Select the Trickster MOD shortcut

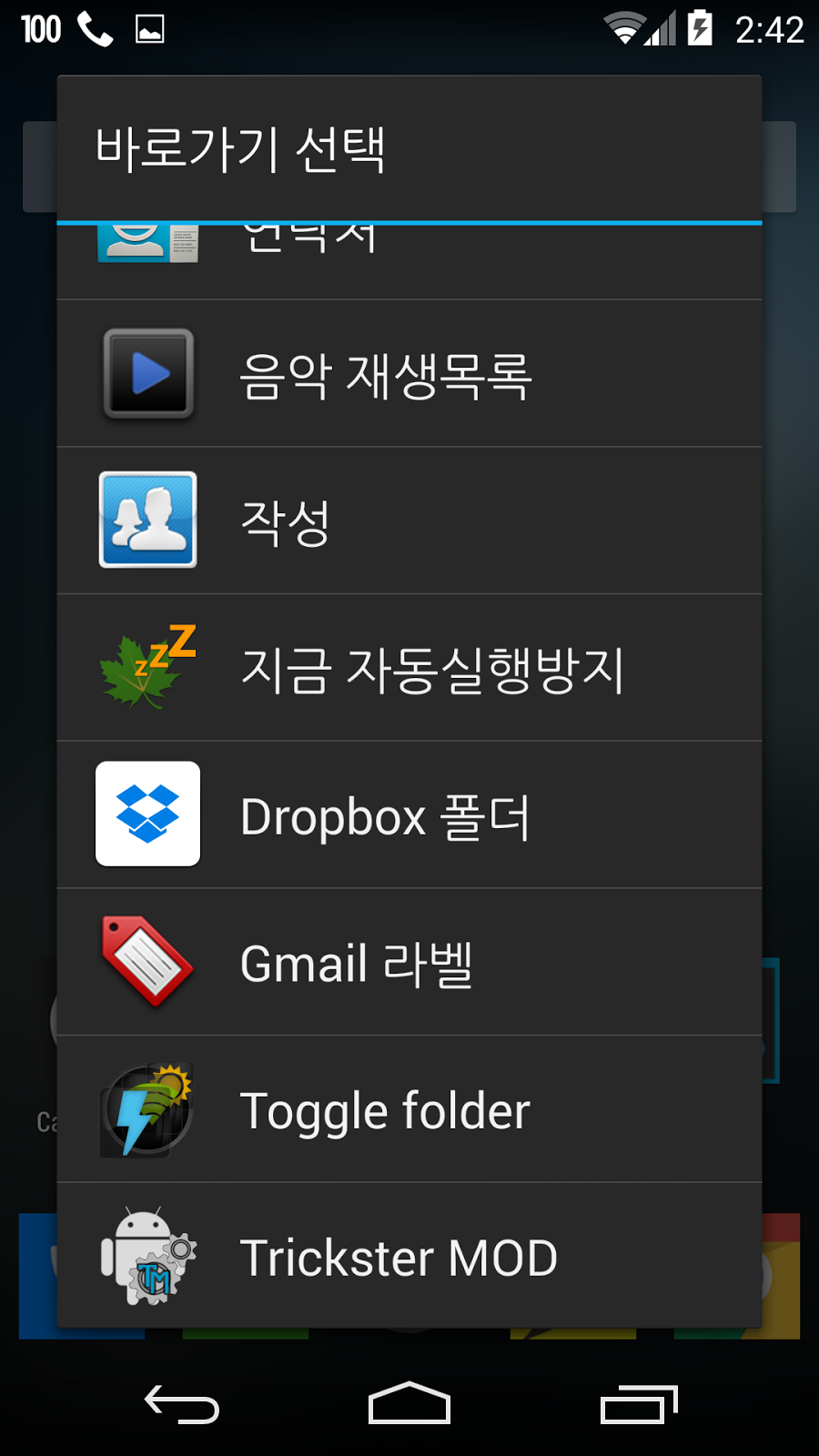pyautogui.click(x=409, y=1256)
